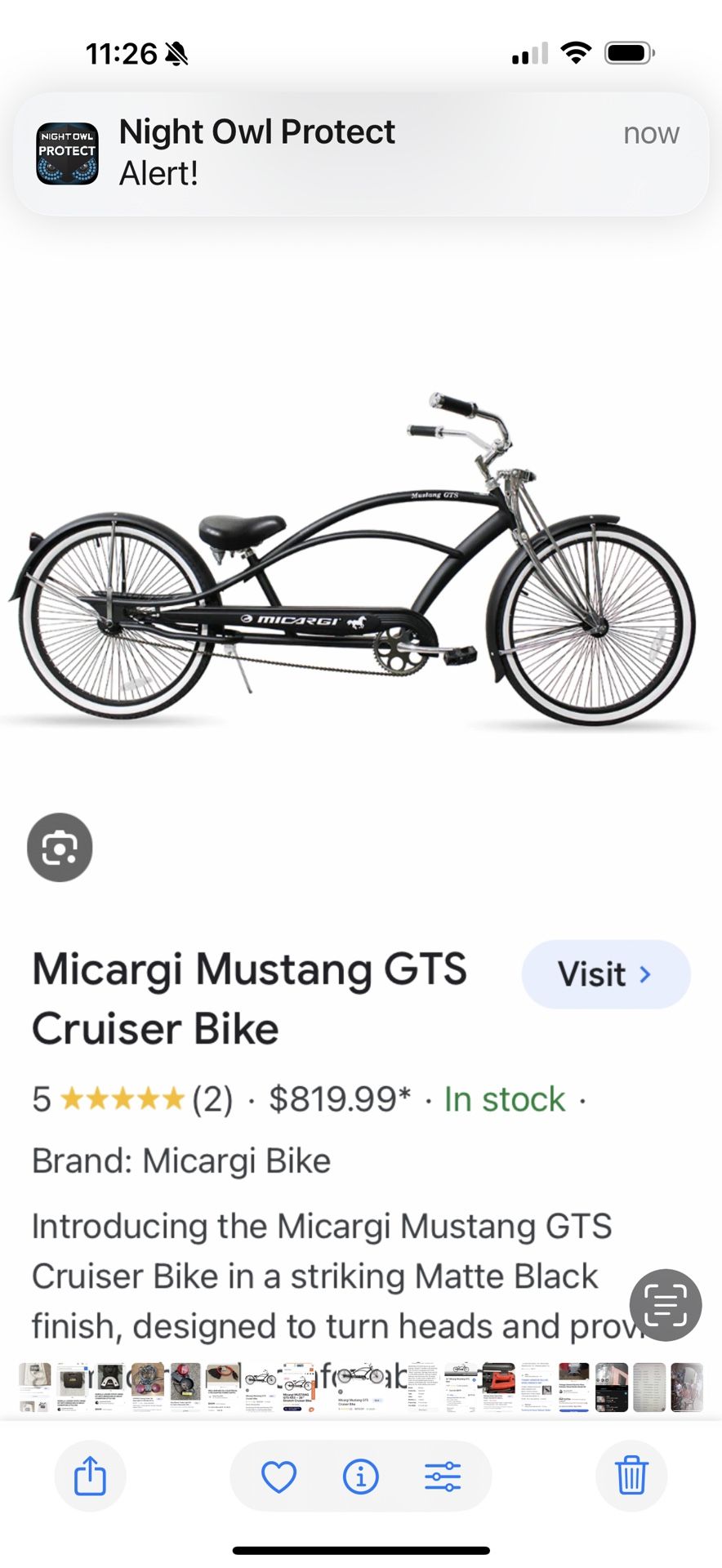Open the Night Owl Protect alert notification

click(x=361, y=153)
